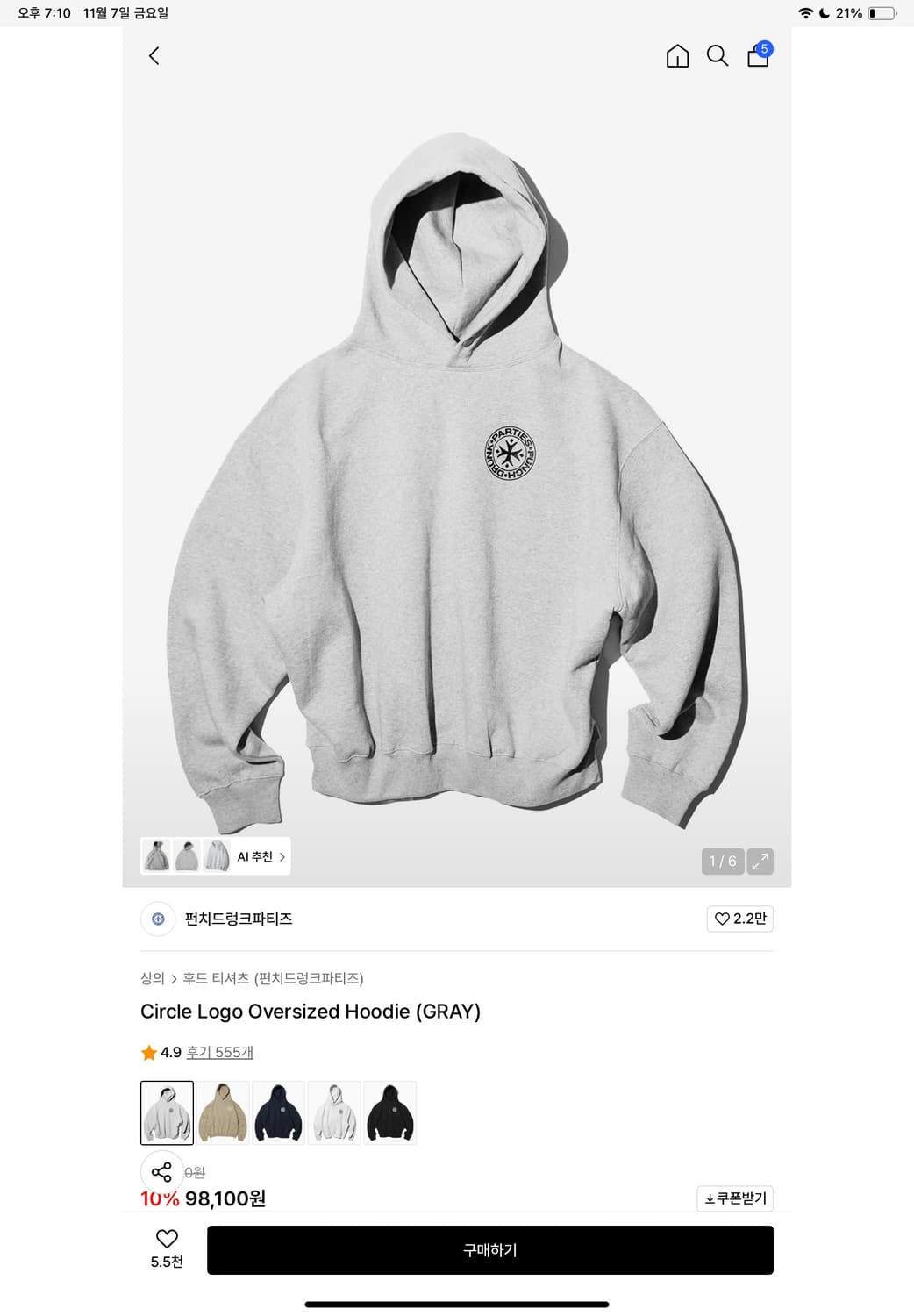The height and width of the screenshot is (1316, 914).
Task: Go to the home screen via house icon
Action: click(x=676, y=56)
